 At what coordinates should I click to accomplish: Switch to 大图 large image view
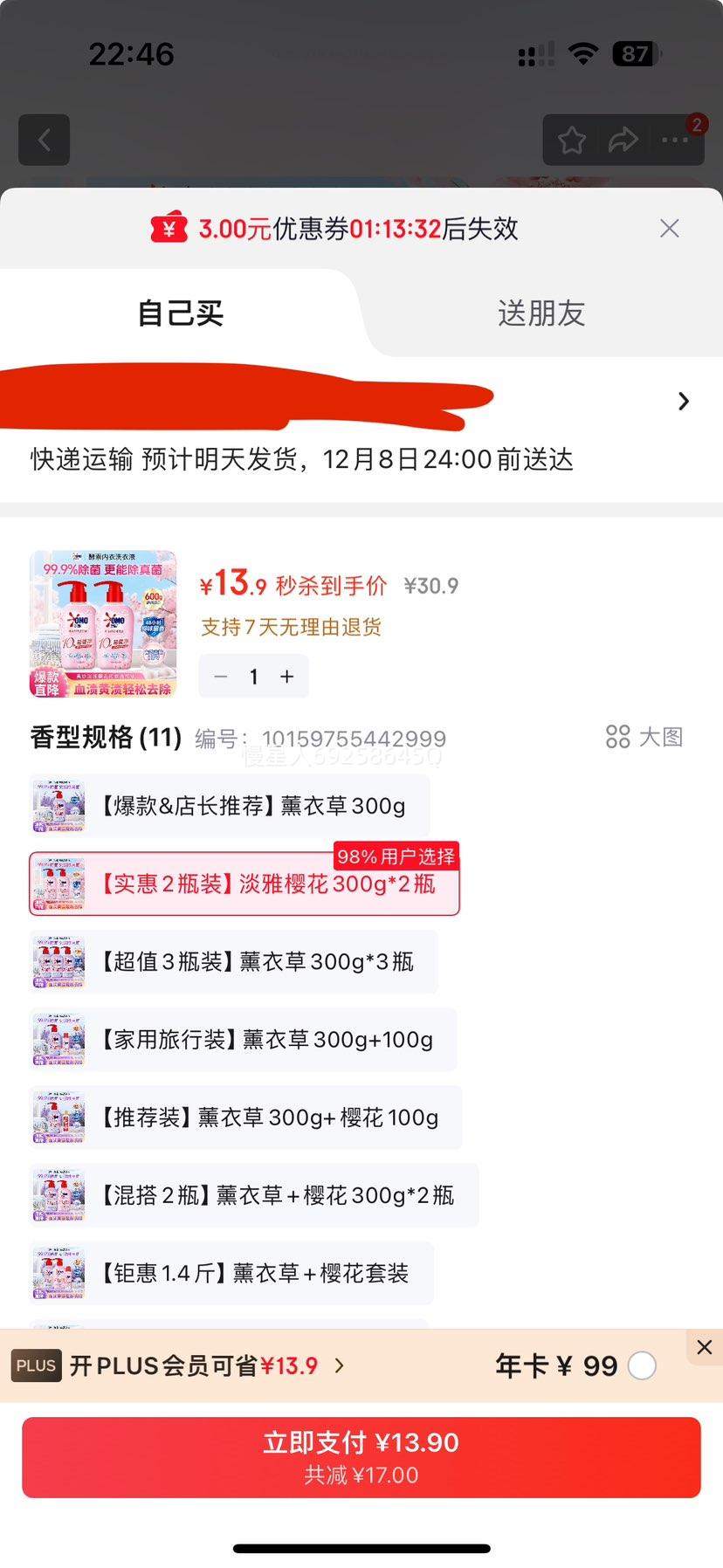pos(644,737)
